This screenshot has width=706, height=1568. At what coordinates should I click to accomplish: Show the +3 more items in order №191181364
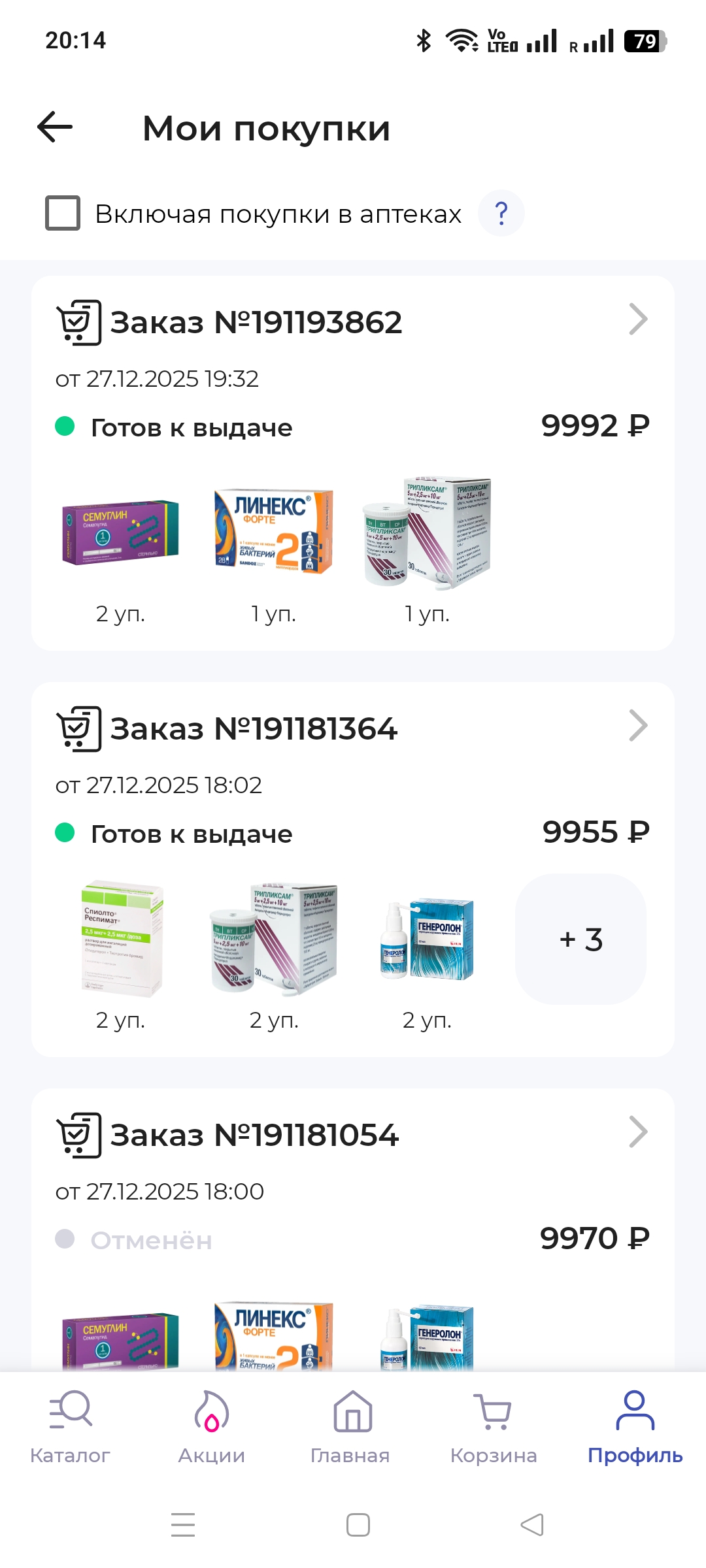(x=580, y=939)
